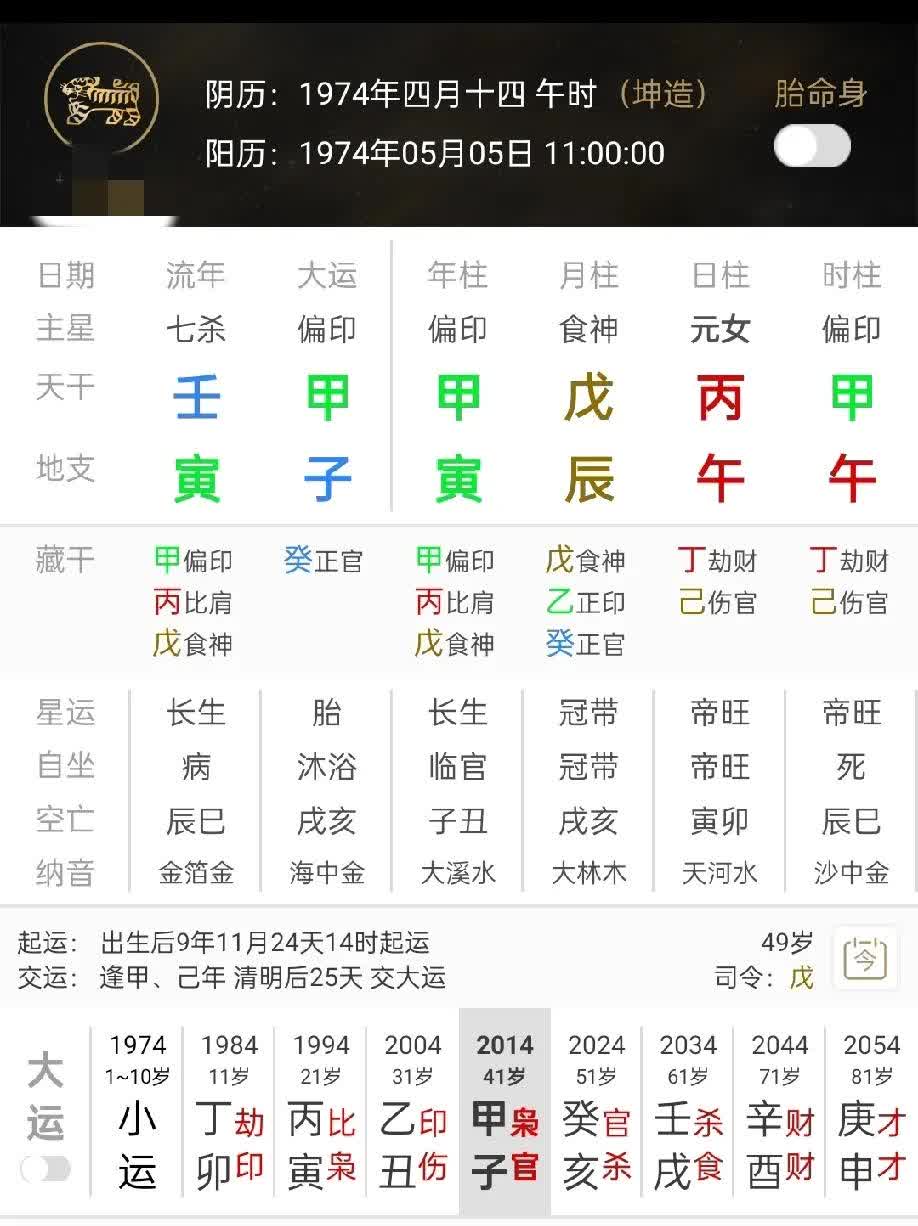The height and width of the screenshot is (1226, 918).
Task: Click the 大运 pillar 甲子
Action: point(326,440)
